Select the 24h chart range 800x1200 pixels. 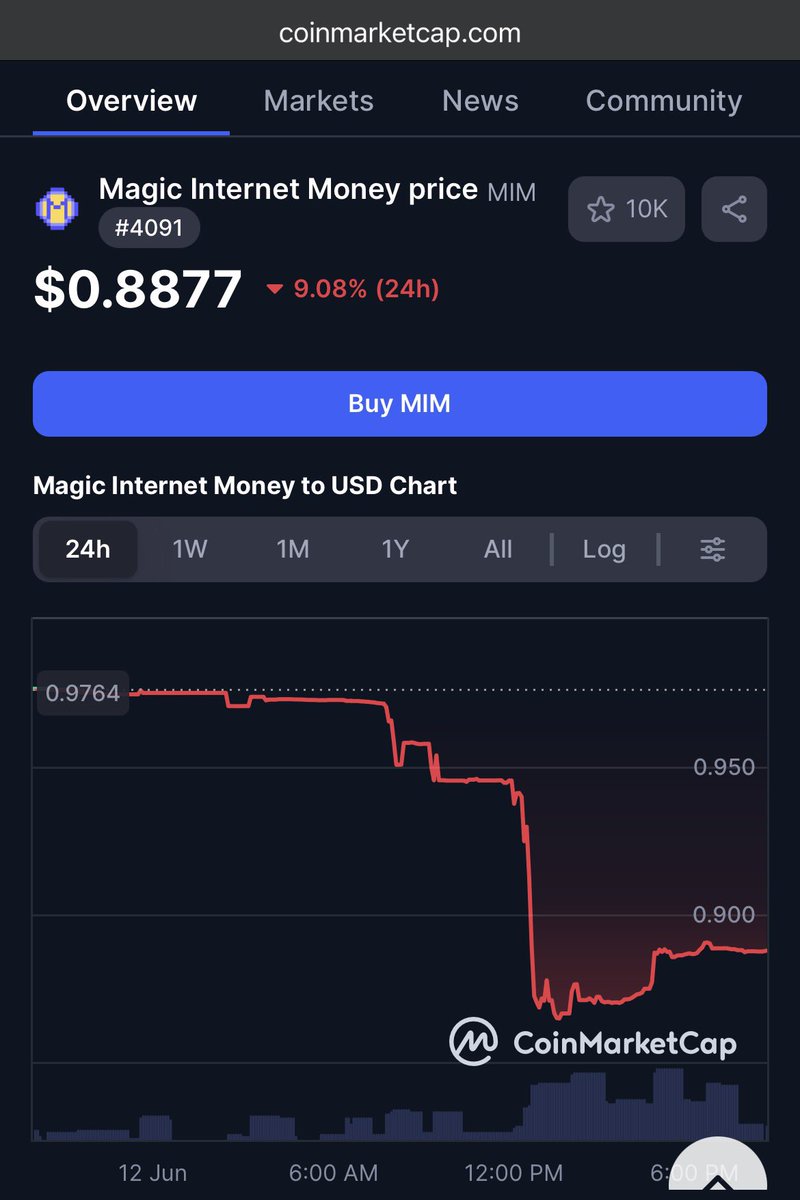(x=88, y=549)
